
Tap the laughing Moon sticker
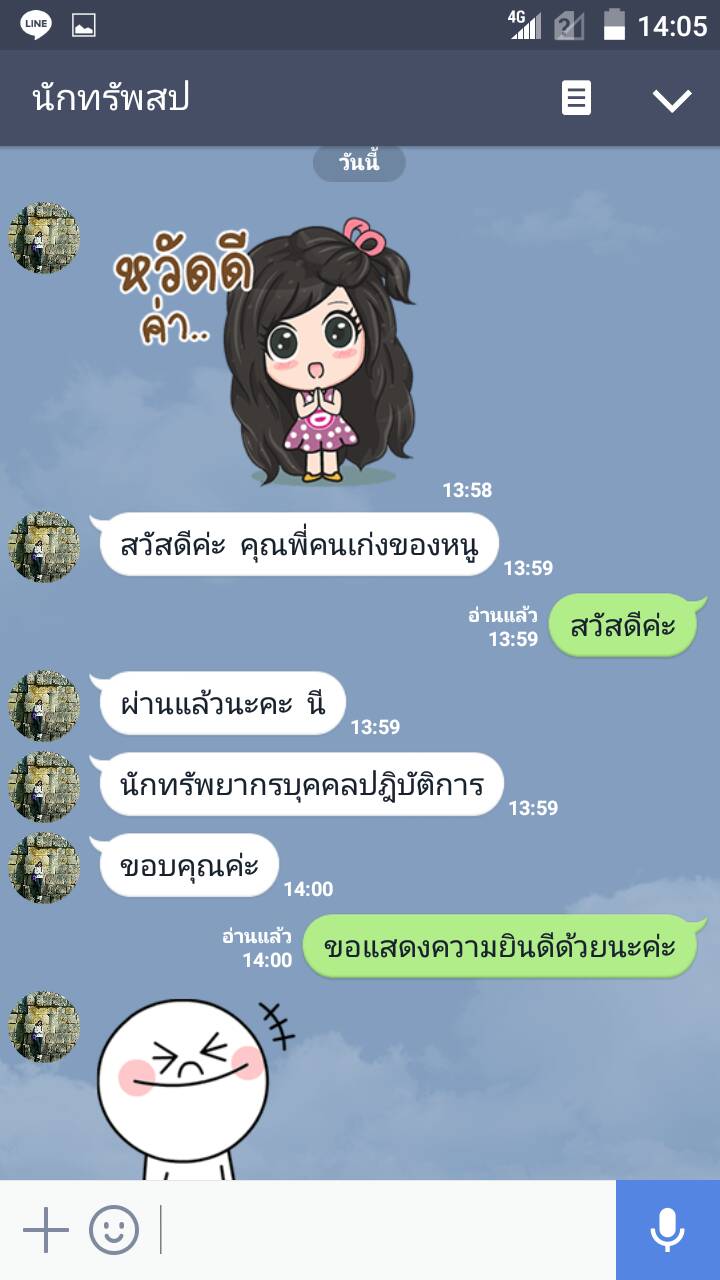coord(190,1080)
